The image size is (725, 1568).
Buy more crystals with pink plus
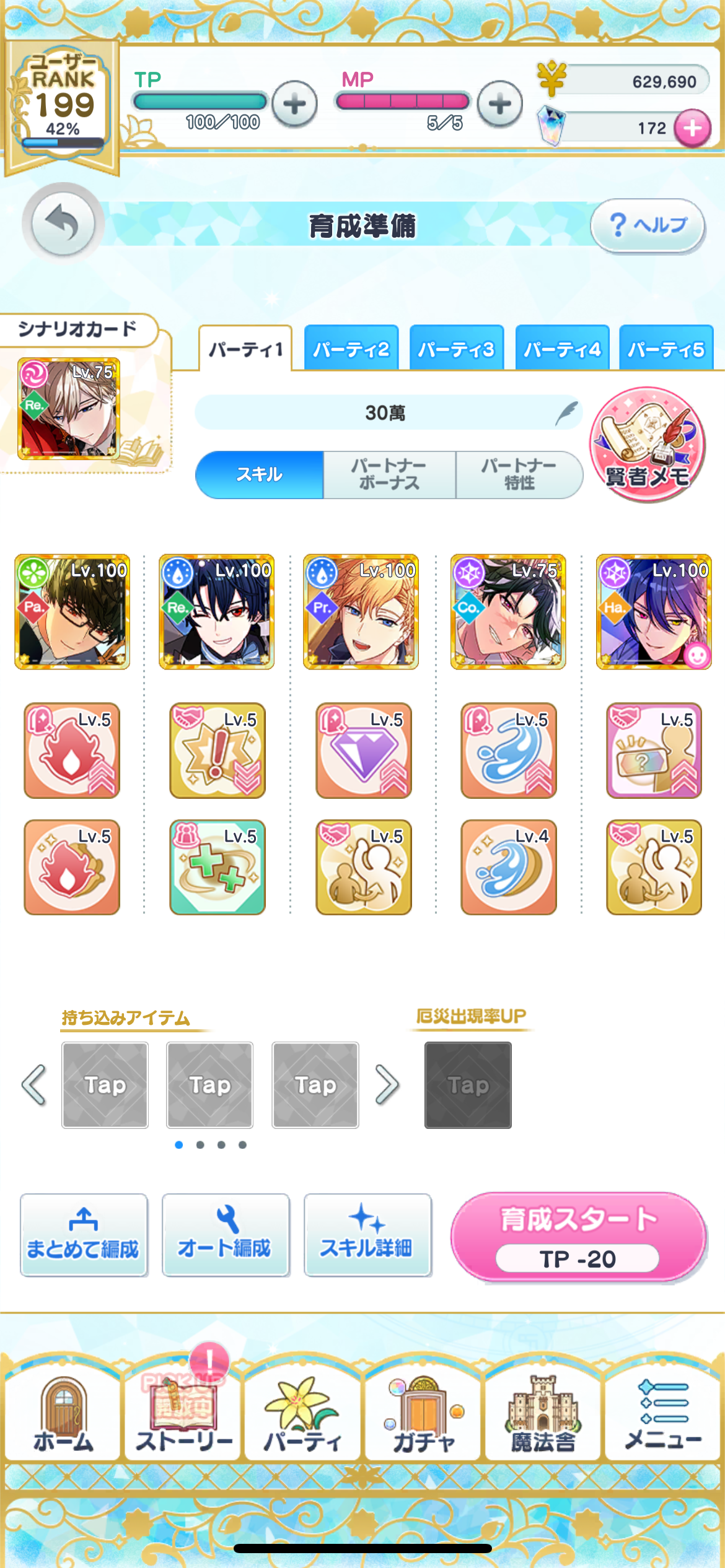[x=692, y=128]
